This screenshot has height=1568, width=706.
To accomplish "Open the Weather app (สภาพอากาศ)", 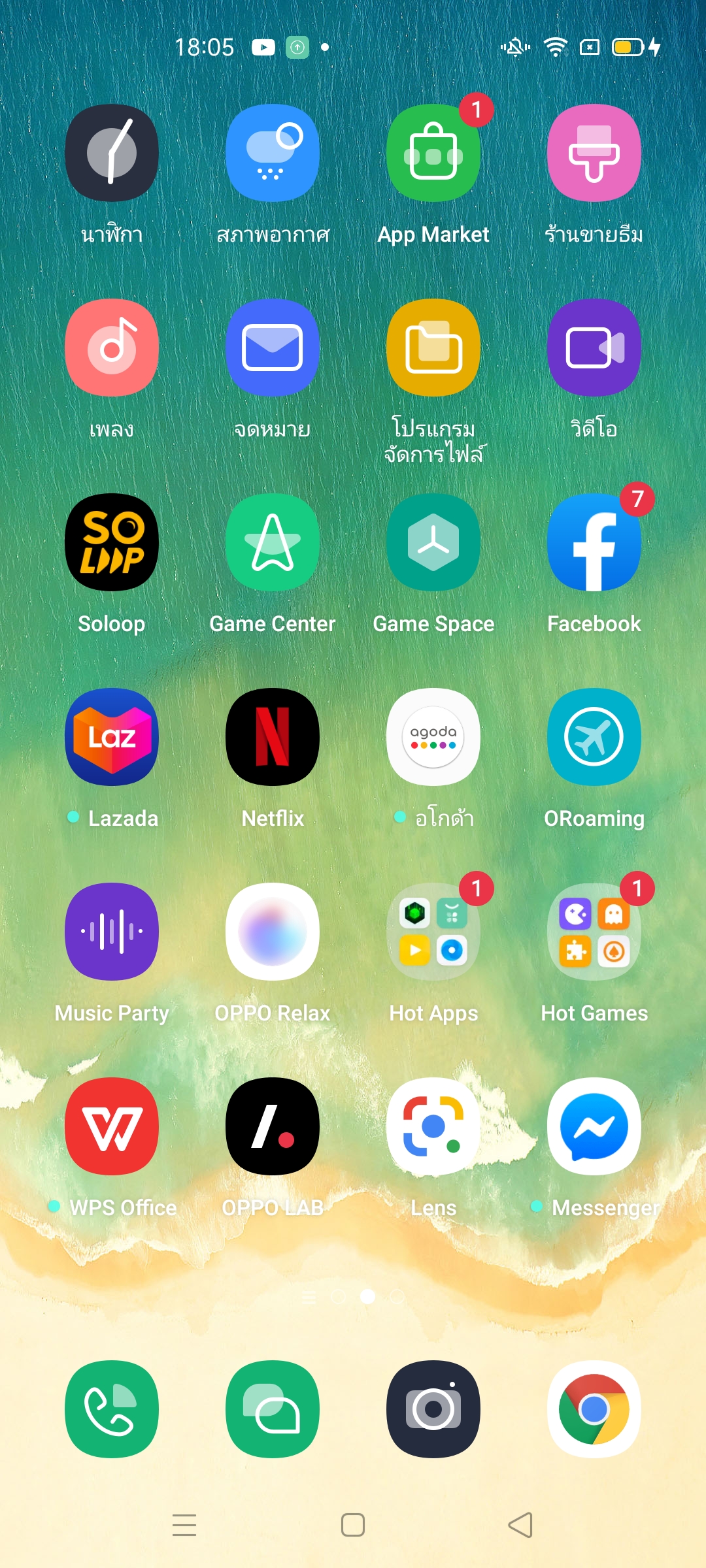I will point(273,153).
